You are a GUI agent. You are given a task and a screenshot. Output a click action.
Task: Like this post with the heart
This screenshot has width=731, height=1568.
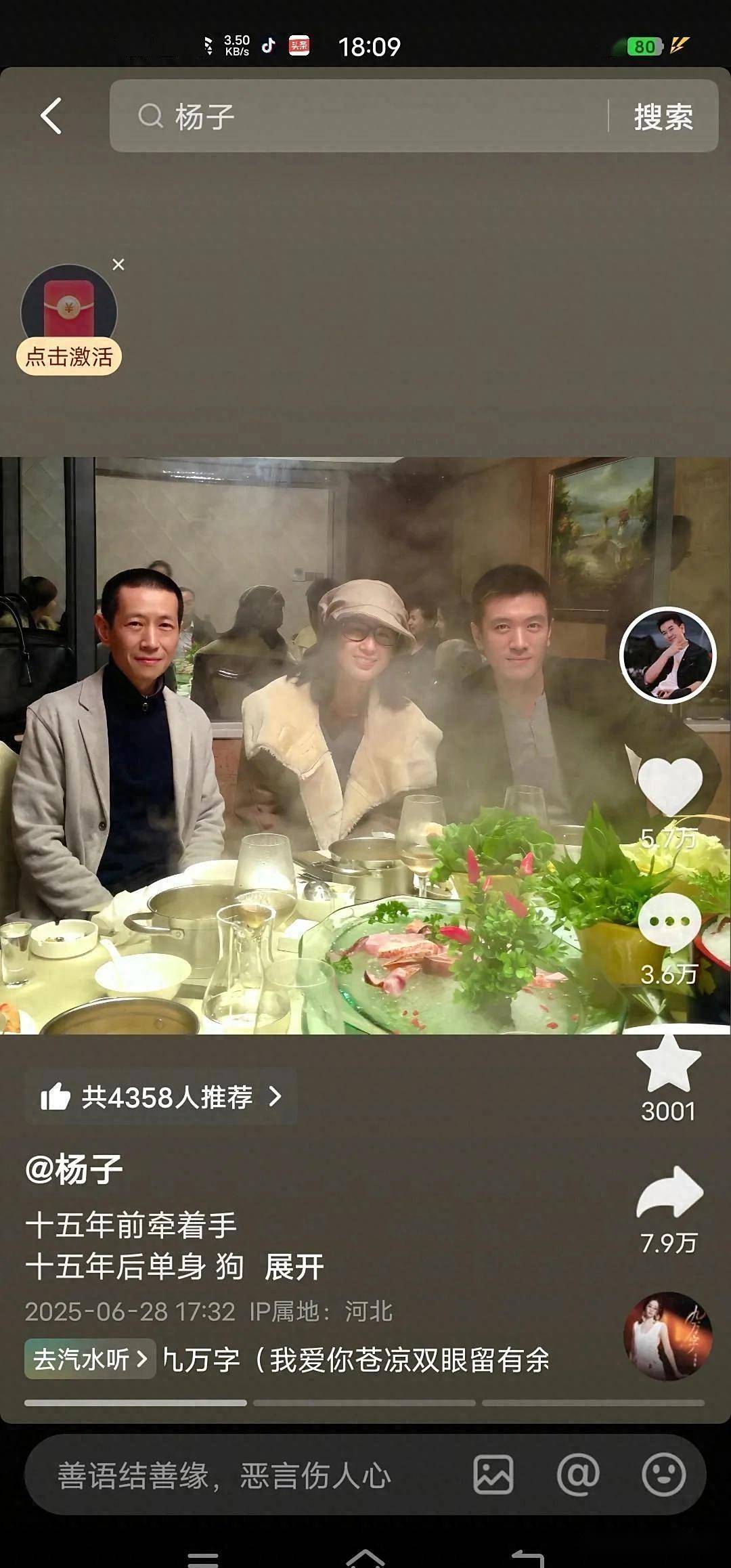(x=669, y=785)
